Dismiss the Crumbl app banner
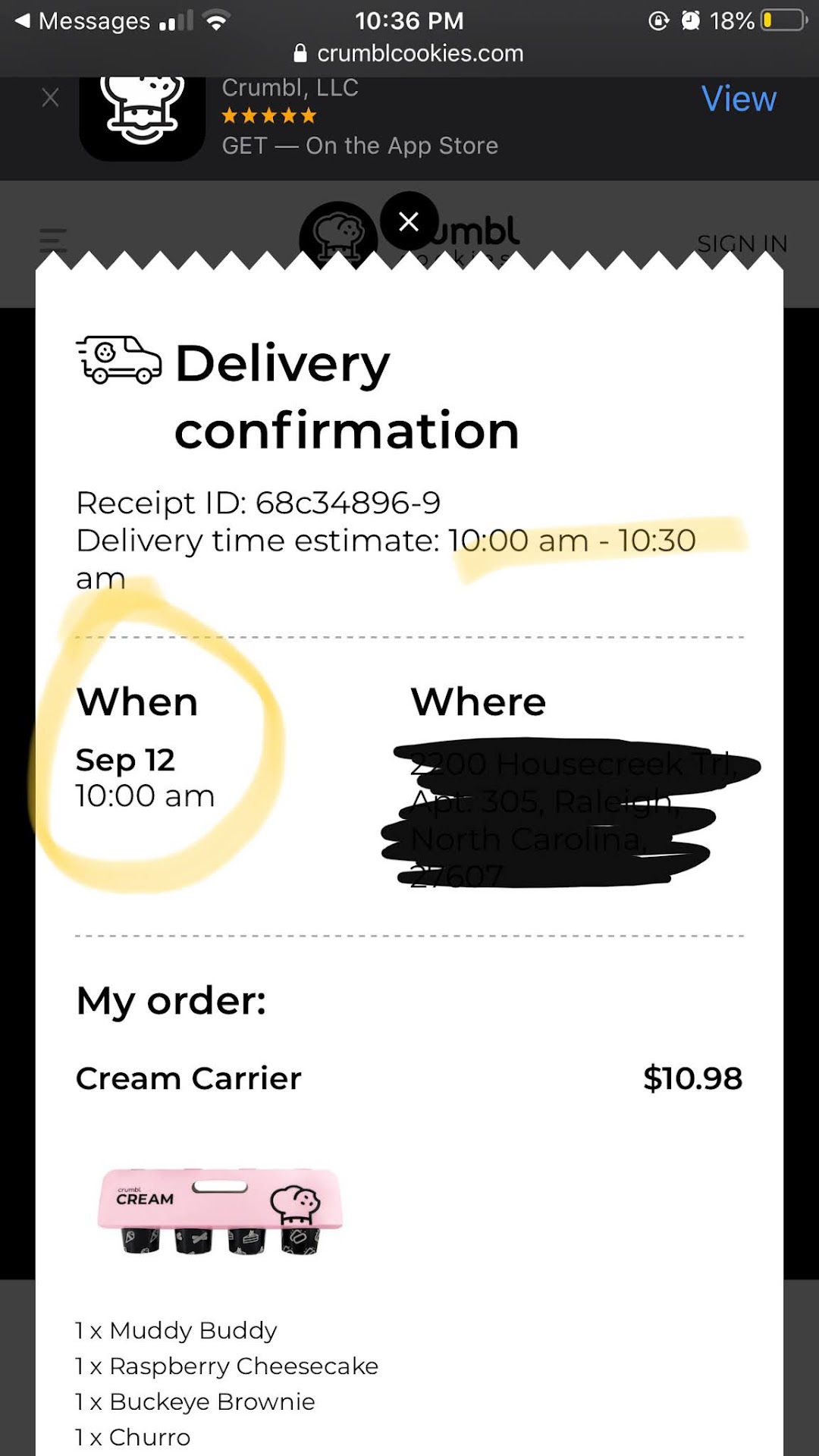Viewport: 819px width, 1456px height. pyautogui.click(x=50, y=98)
